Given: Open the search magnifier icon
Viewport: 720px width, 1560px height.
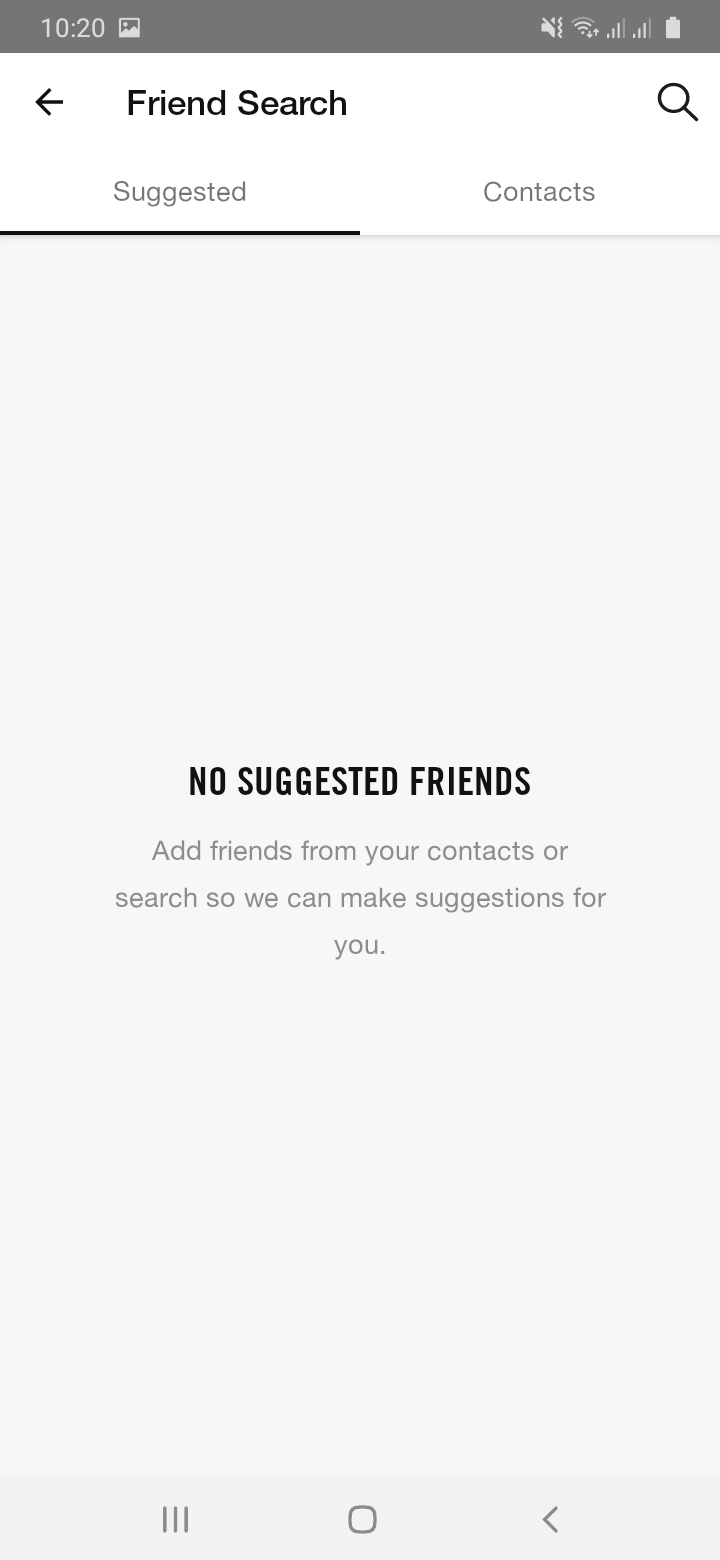Looking at the screenshot, I should (677, 102).
